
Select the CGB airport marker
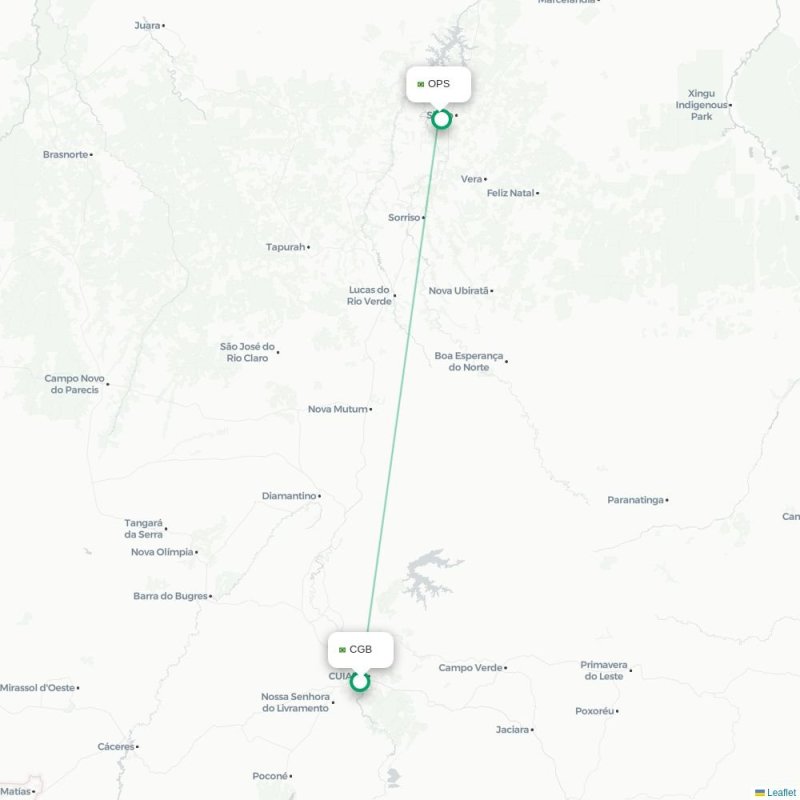360,682
